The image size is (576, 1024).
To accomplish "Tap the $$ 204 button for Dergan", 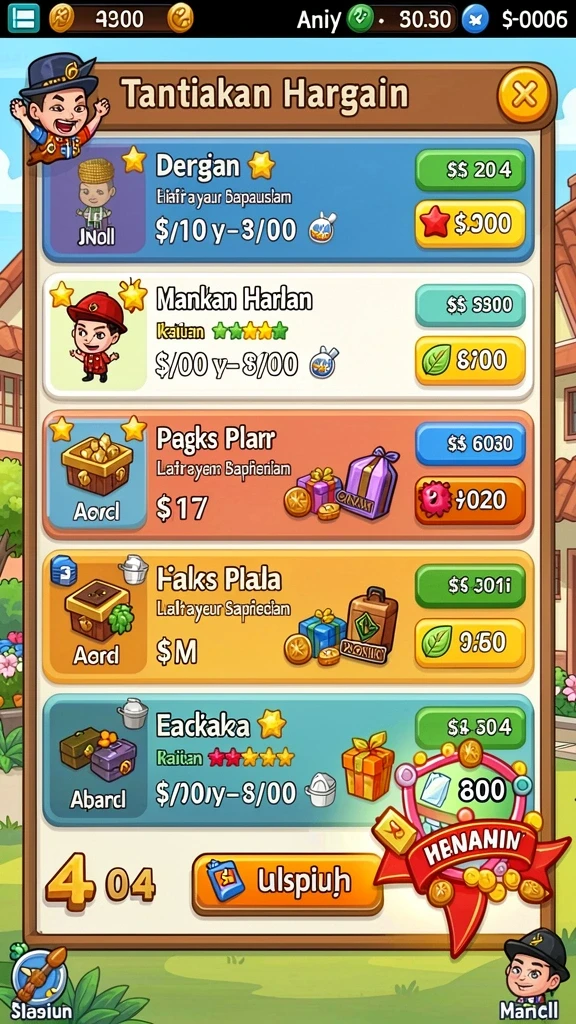I will click(x=470, y=170).
